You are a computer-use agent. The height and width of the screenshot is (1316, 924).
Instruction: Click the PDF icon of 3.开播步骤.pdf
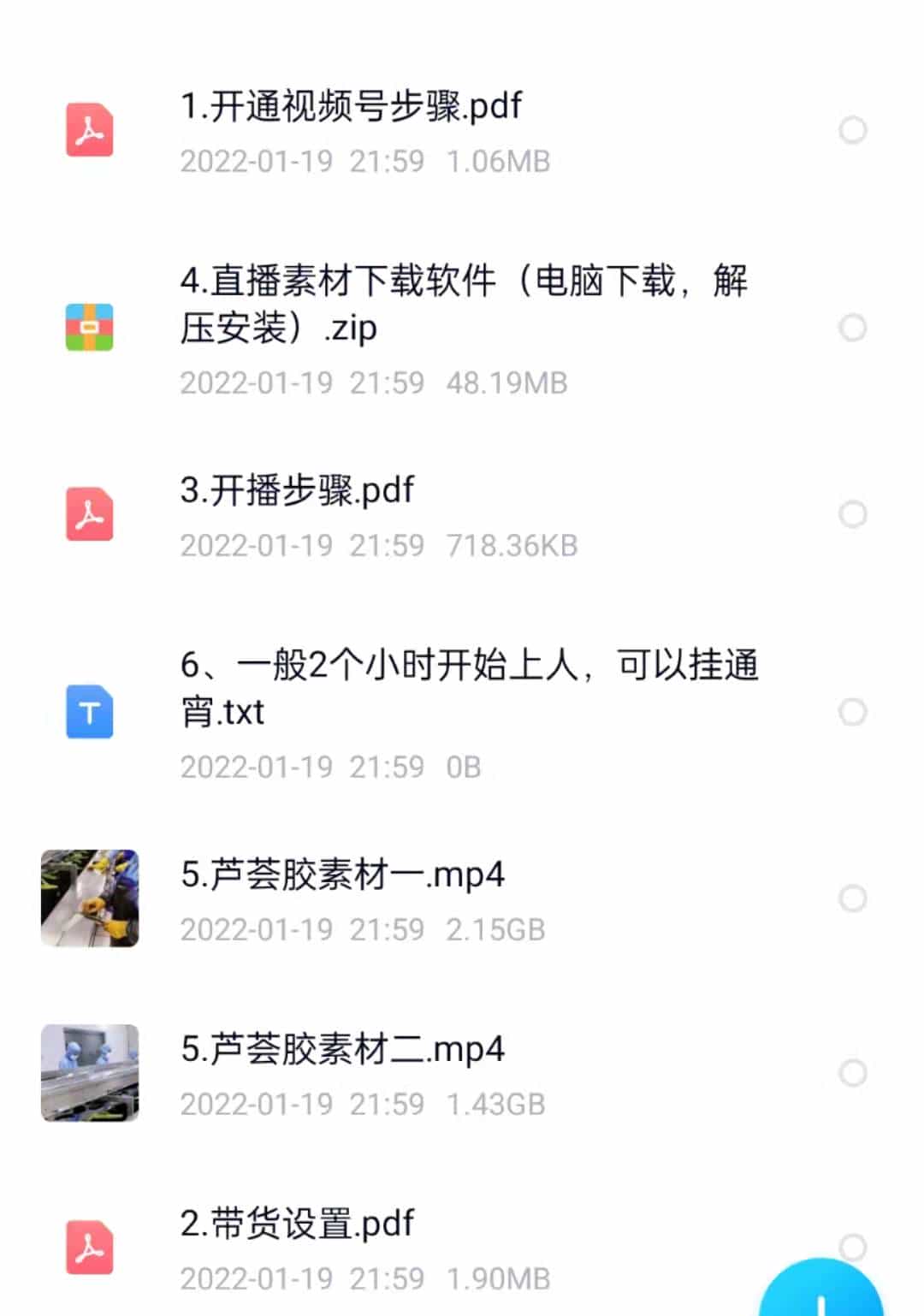click(88, 515)
